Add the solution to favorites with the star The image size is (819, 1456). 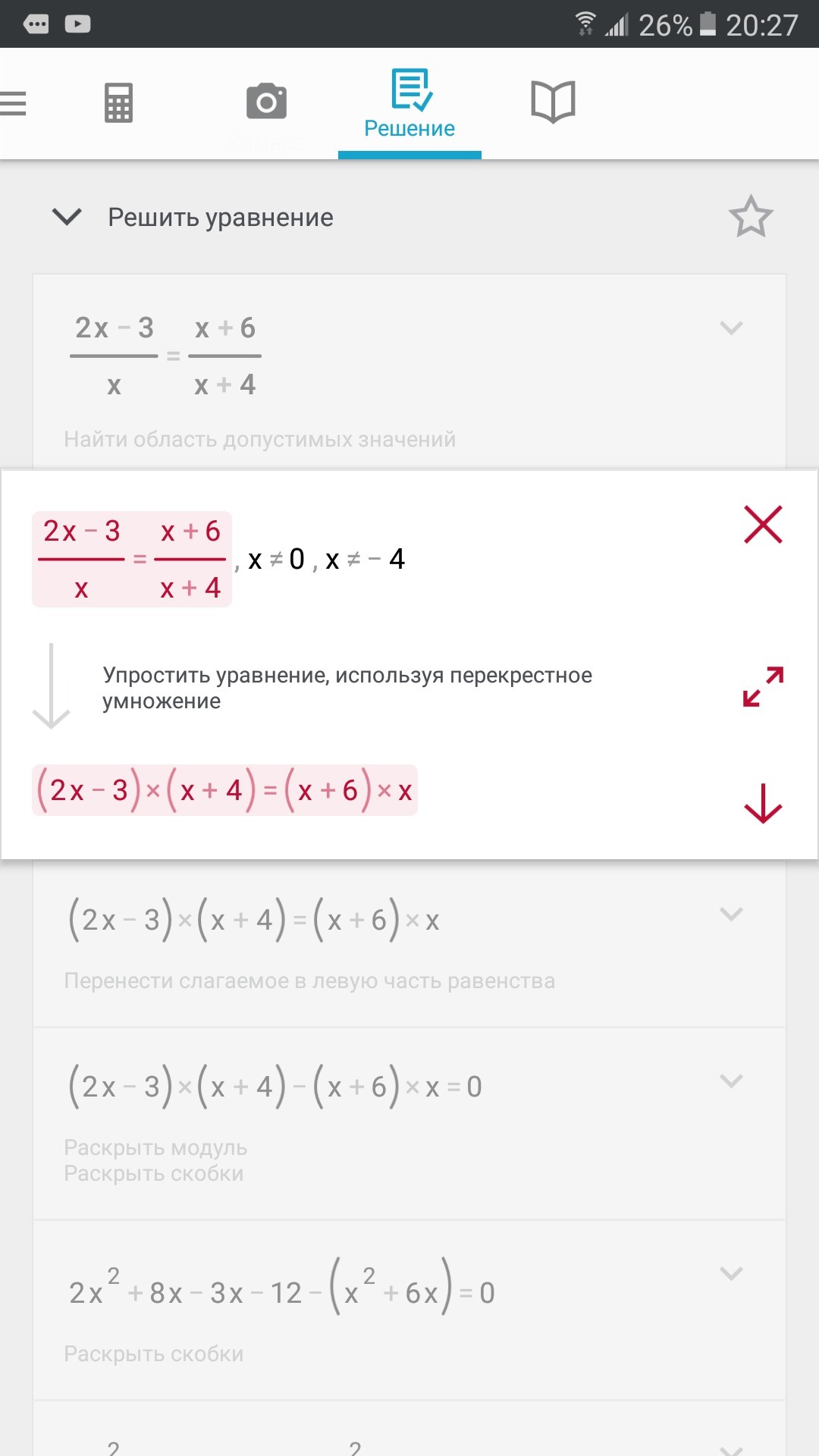751,217
